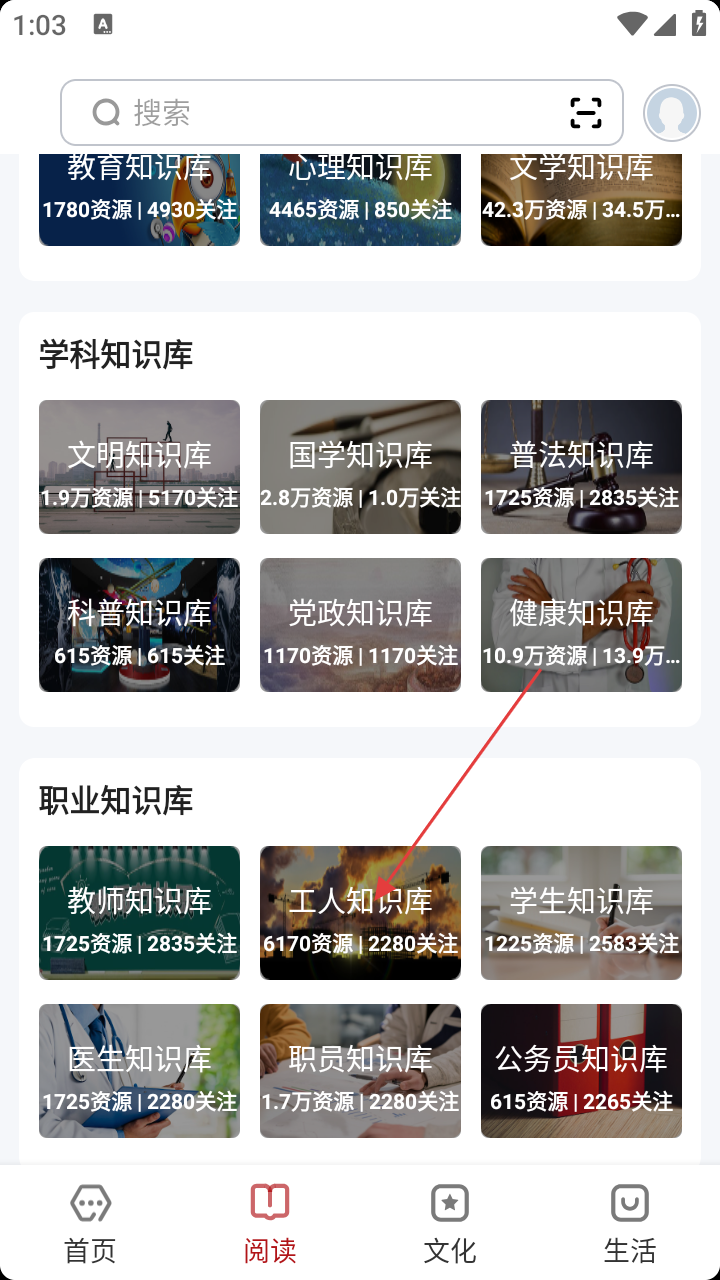This screenshot has width=720, height=1280.
Task: Open 工人知识库 card
Action: tap(360, 913)
